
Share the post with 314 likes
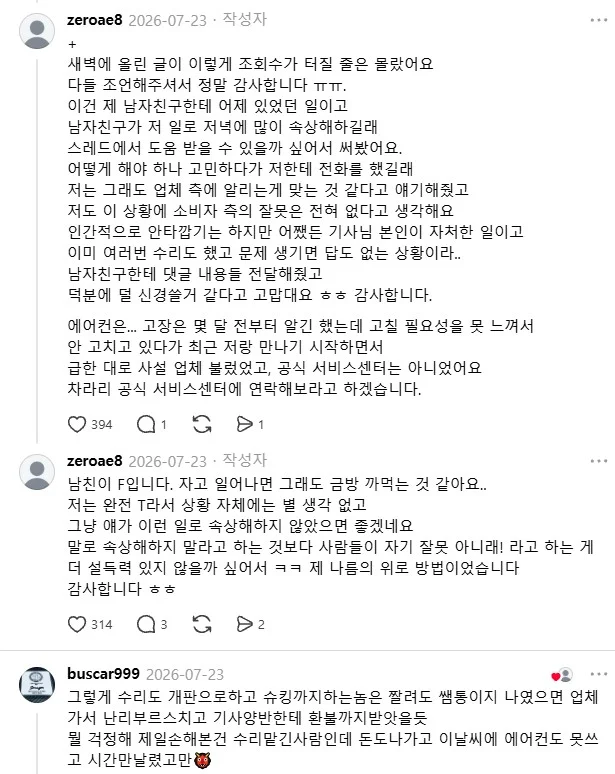pos(245,624)
